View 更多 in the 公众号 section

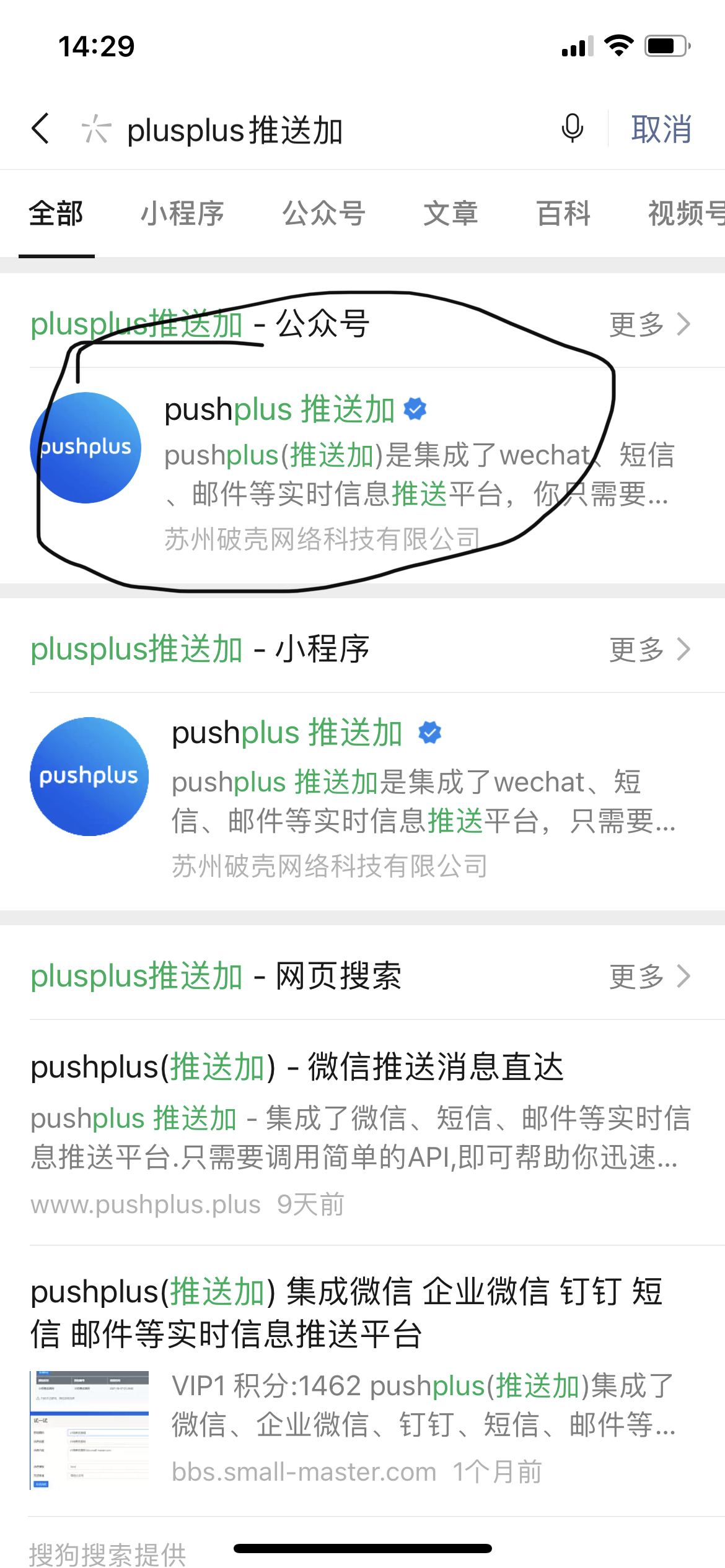coord(649,324)
